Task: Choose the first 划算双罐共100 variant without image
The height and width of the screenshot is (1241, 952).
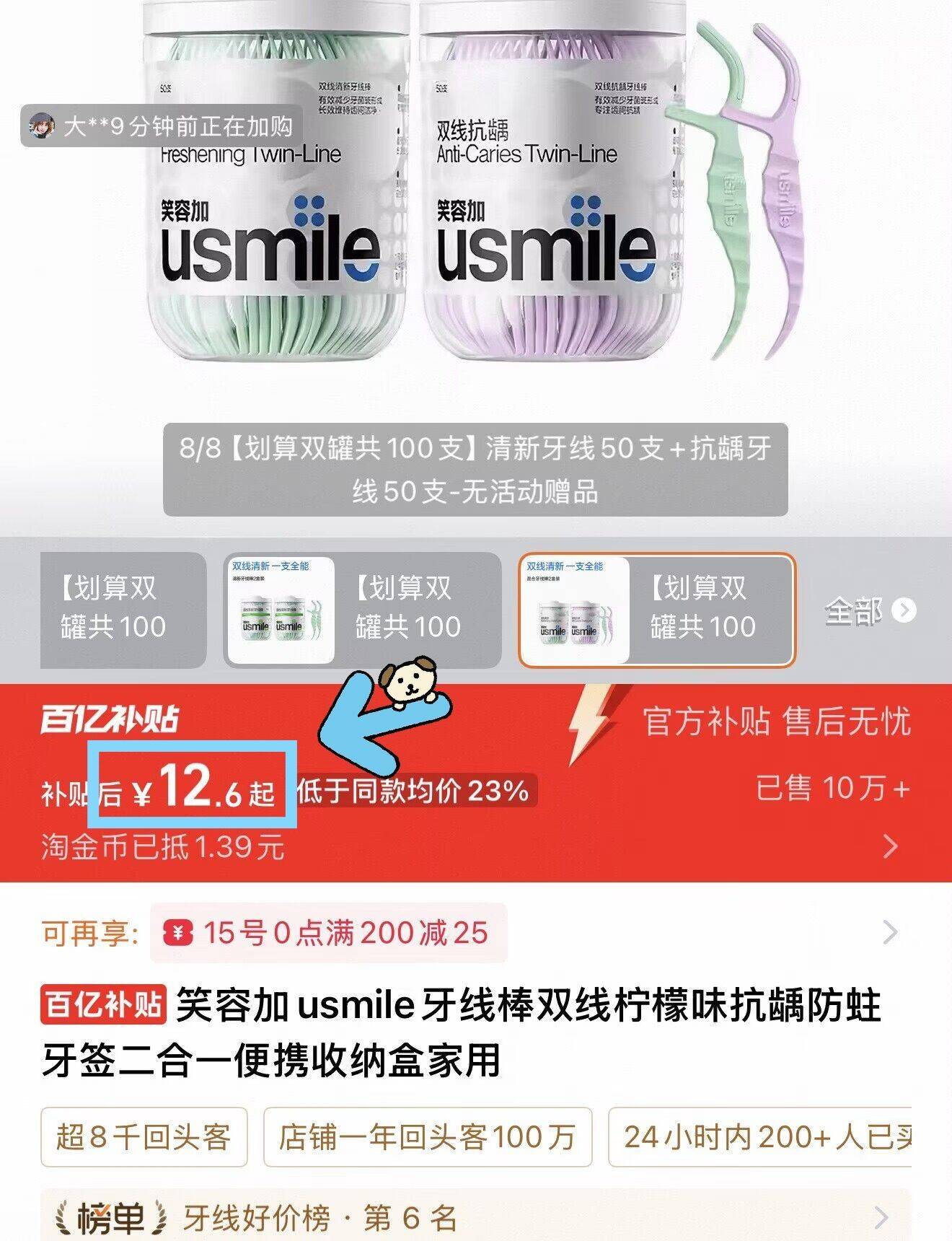Action: pyautogui.click(x=123, y=610)
